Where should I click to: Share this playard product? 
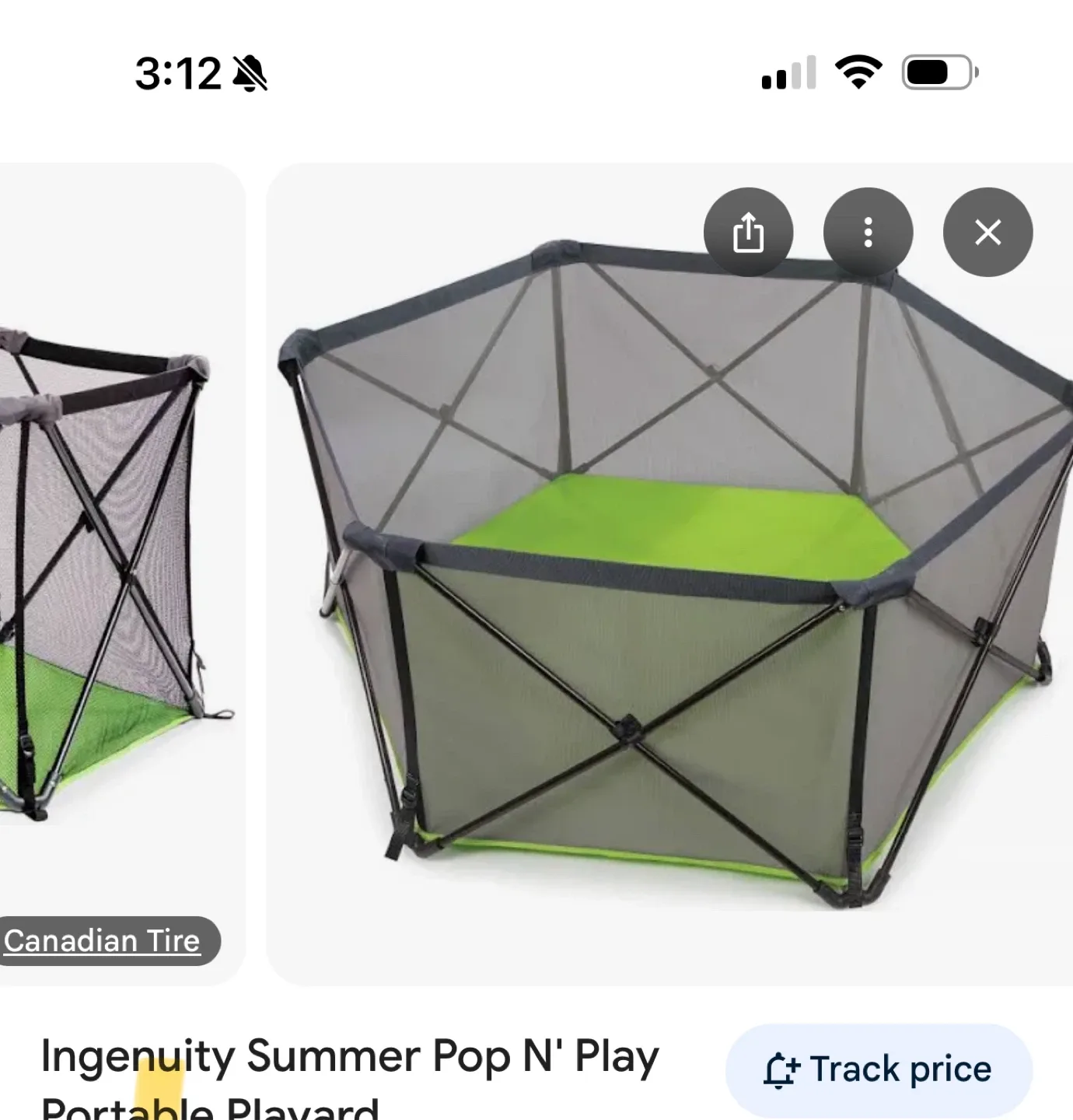click(748, 233)
